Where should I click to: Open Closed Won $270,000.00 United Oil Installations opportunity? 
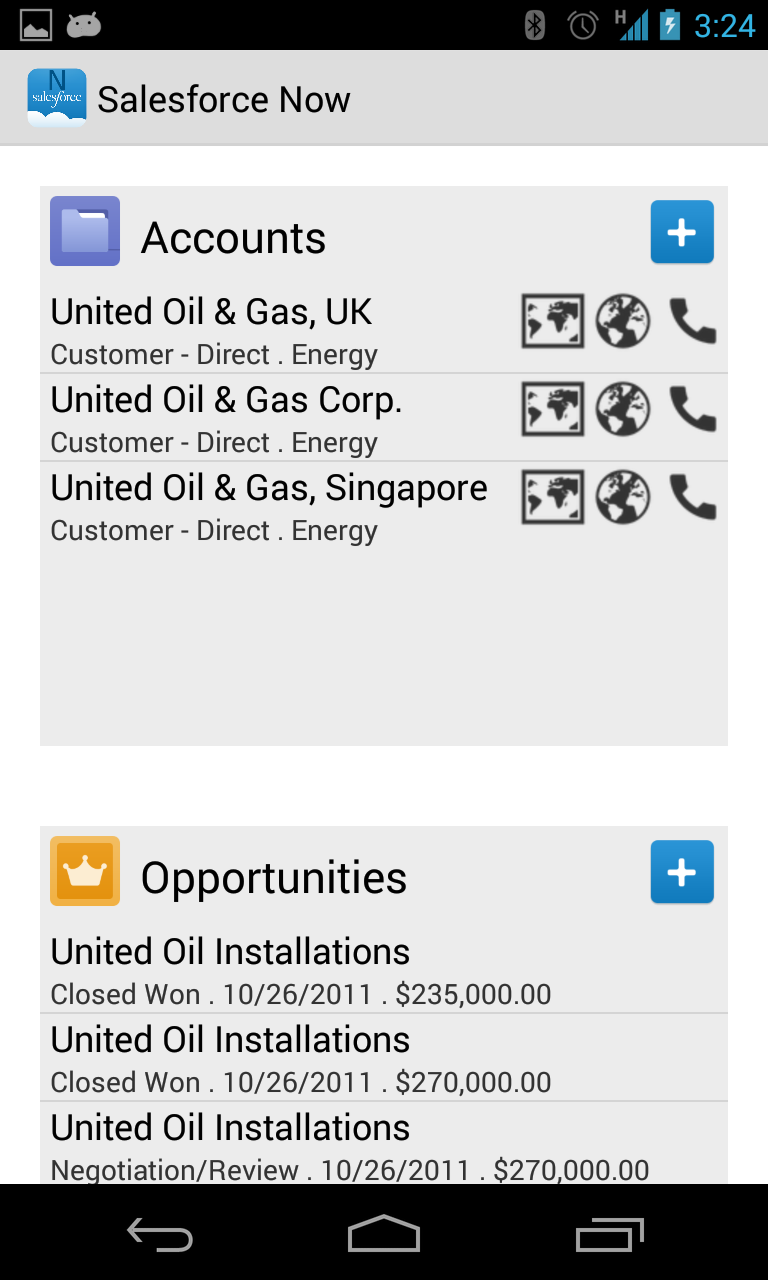pyautogui.click(x=300, y=1058)
